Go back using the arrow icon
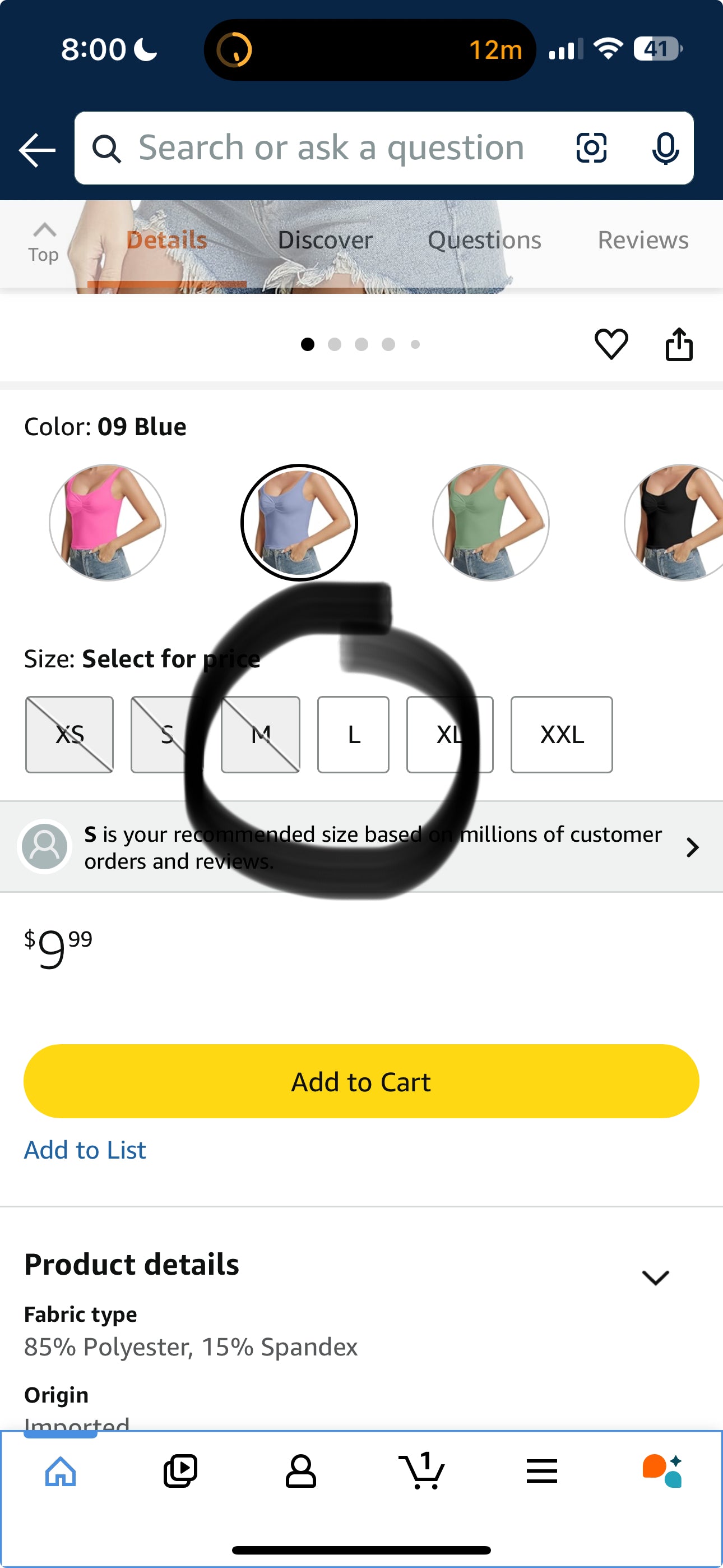 38,149
